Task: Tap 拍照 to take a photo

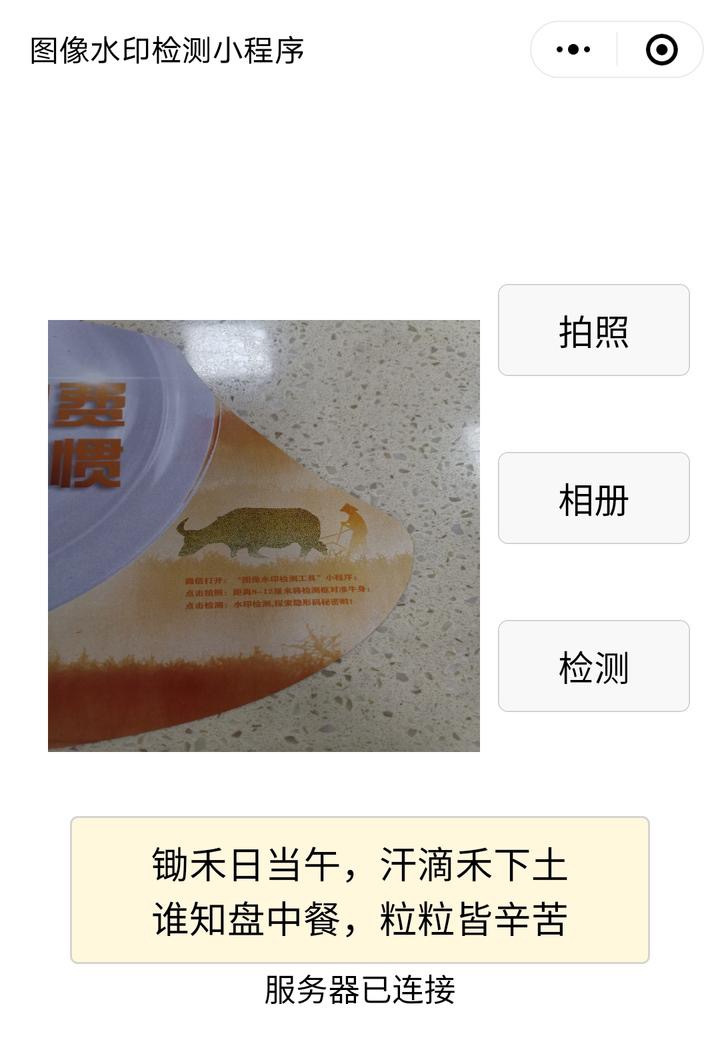Action: click(x=593, y=330)
